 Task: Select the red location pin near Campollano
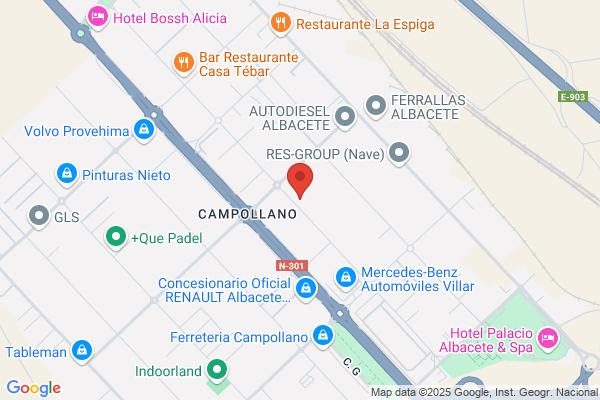click(300, 180)
